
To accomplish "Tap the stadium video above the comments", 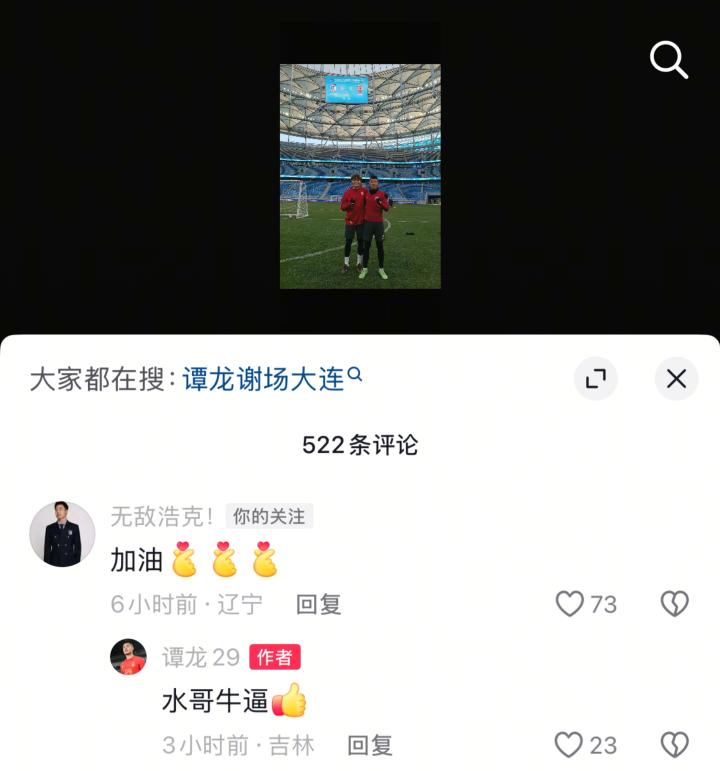I will click(x=360, y=176).
